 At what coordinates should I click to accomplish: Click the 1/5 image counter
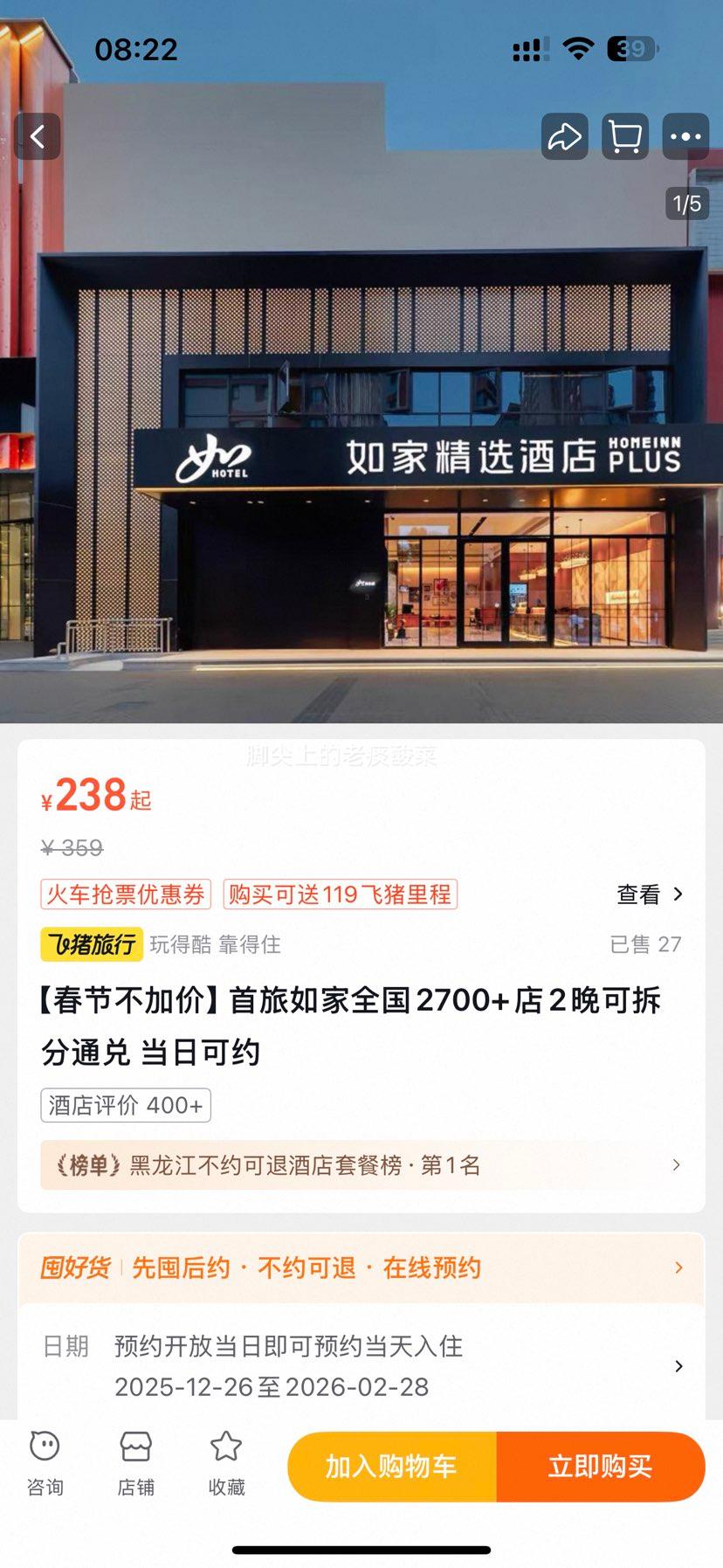686,203
